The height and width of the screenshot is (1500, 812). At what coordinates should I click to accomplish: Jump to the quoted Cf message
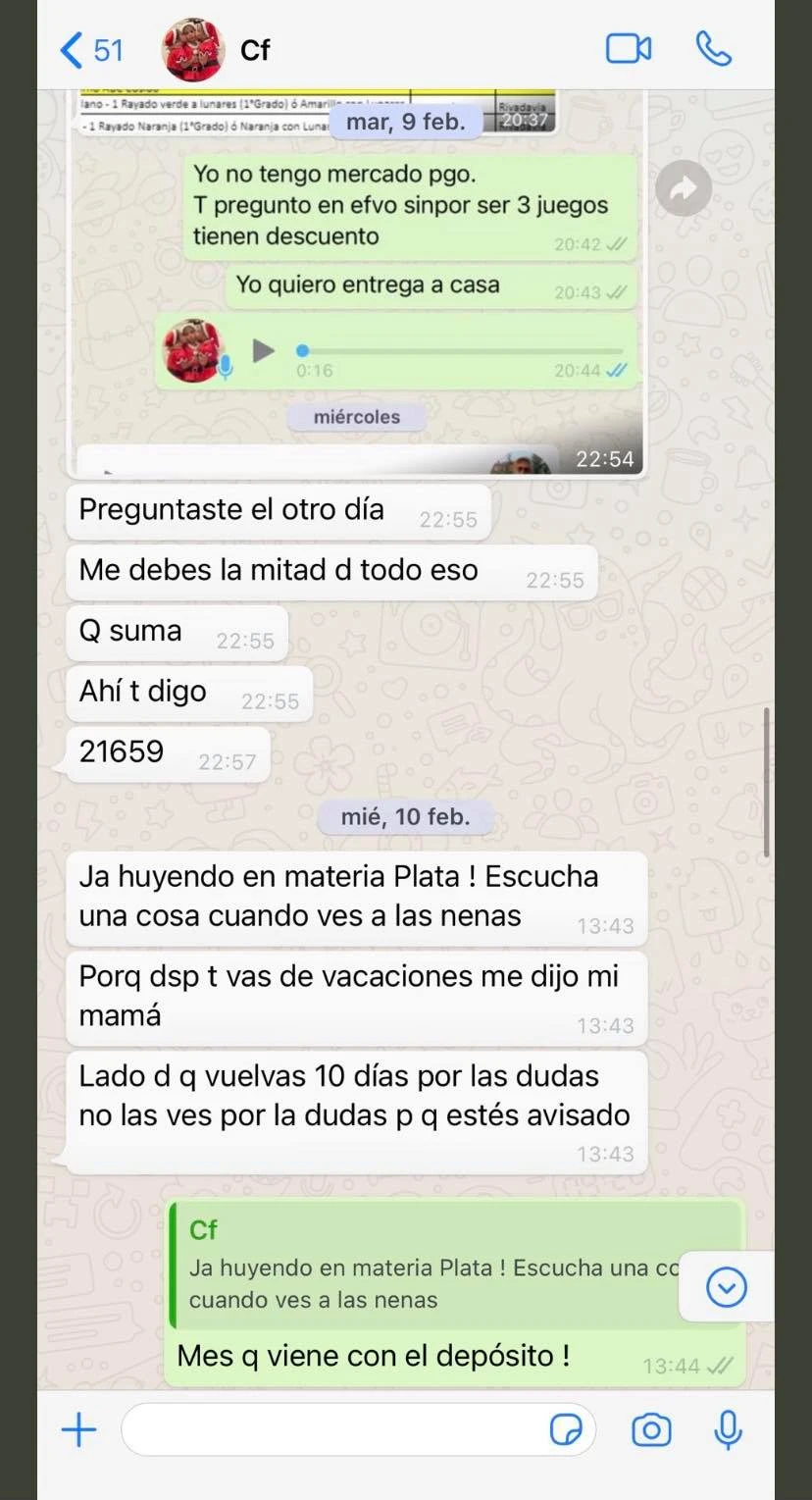tap(431, 1266)
